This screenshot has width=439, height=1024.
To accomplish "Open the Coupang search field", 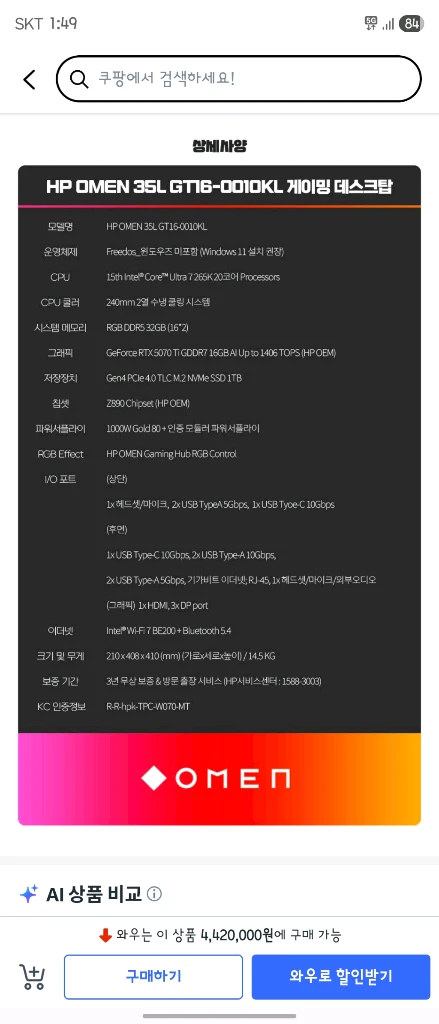I will [x=238, y=79].
